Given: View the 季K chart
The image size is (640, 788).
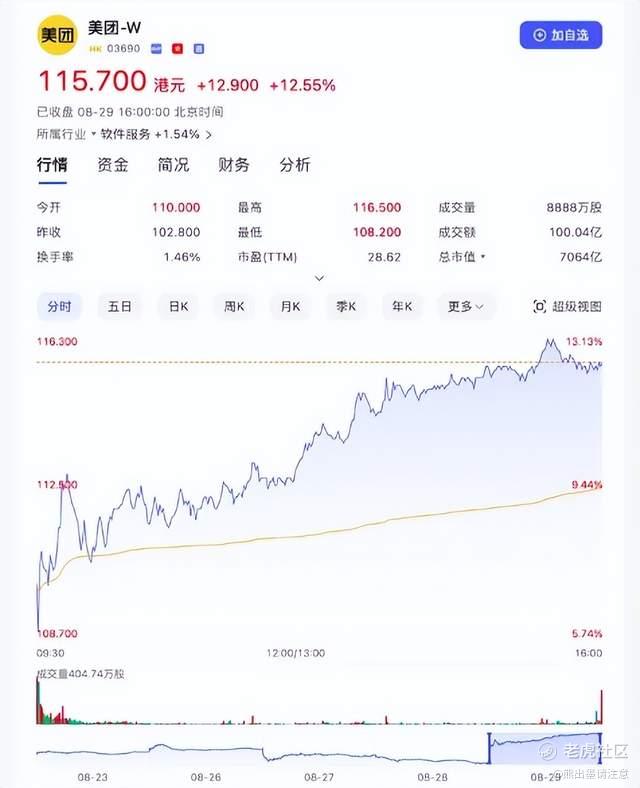Looking at the screenshot, I should point(348,307).
